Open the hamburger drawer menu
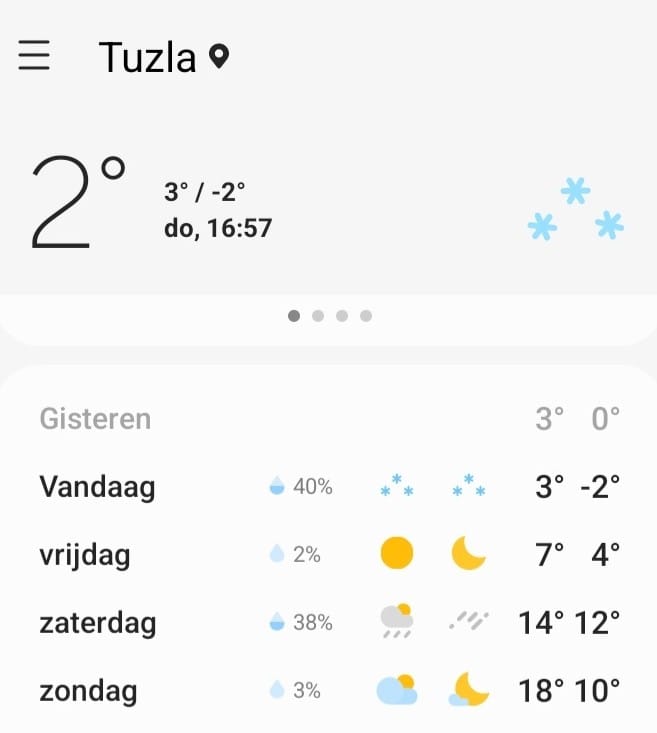Image resolution: width=657 pixels, height=733 pixels. pos(34,56)
